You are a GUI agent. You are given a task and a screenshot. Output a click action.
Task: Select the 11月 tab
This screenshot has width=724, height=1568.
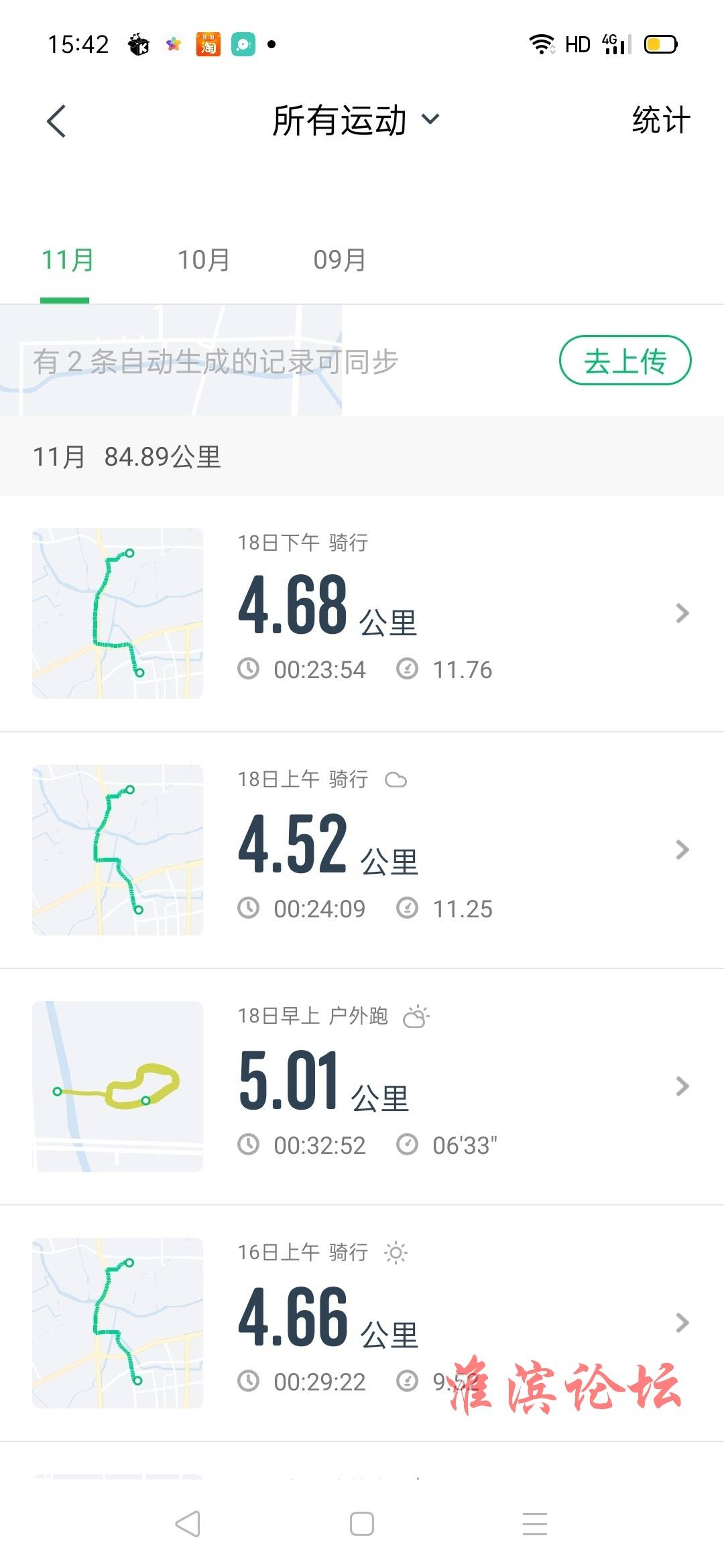[x=68, y=260]
